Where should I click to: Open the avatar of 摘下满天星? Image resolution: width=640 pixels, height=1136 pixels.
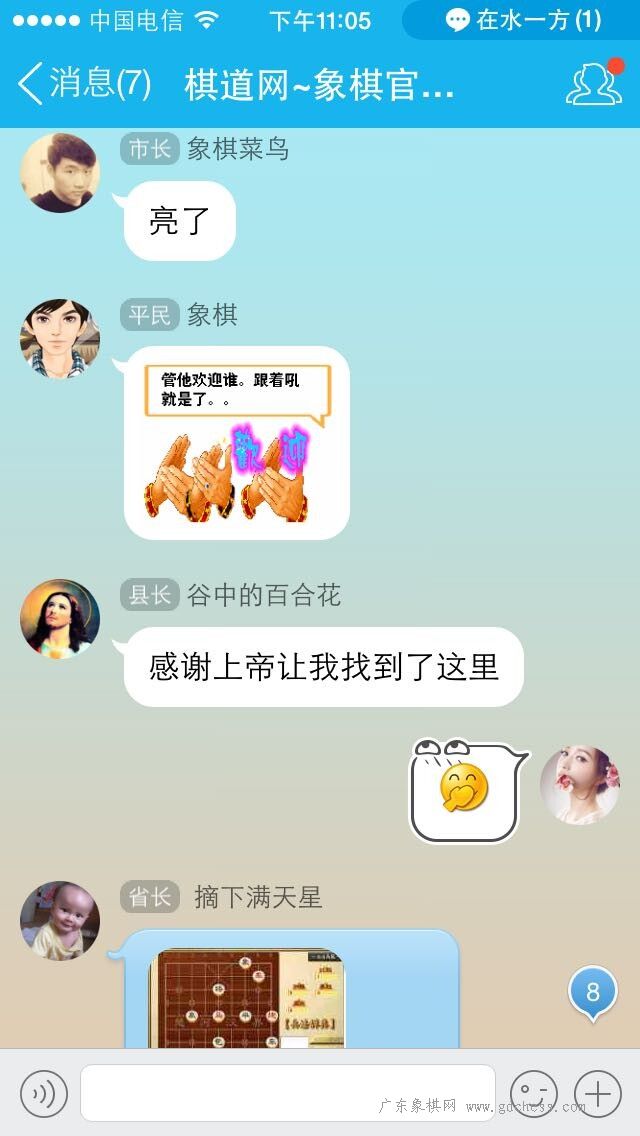point(59,921)
